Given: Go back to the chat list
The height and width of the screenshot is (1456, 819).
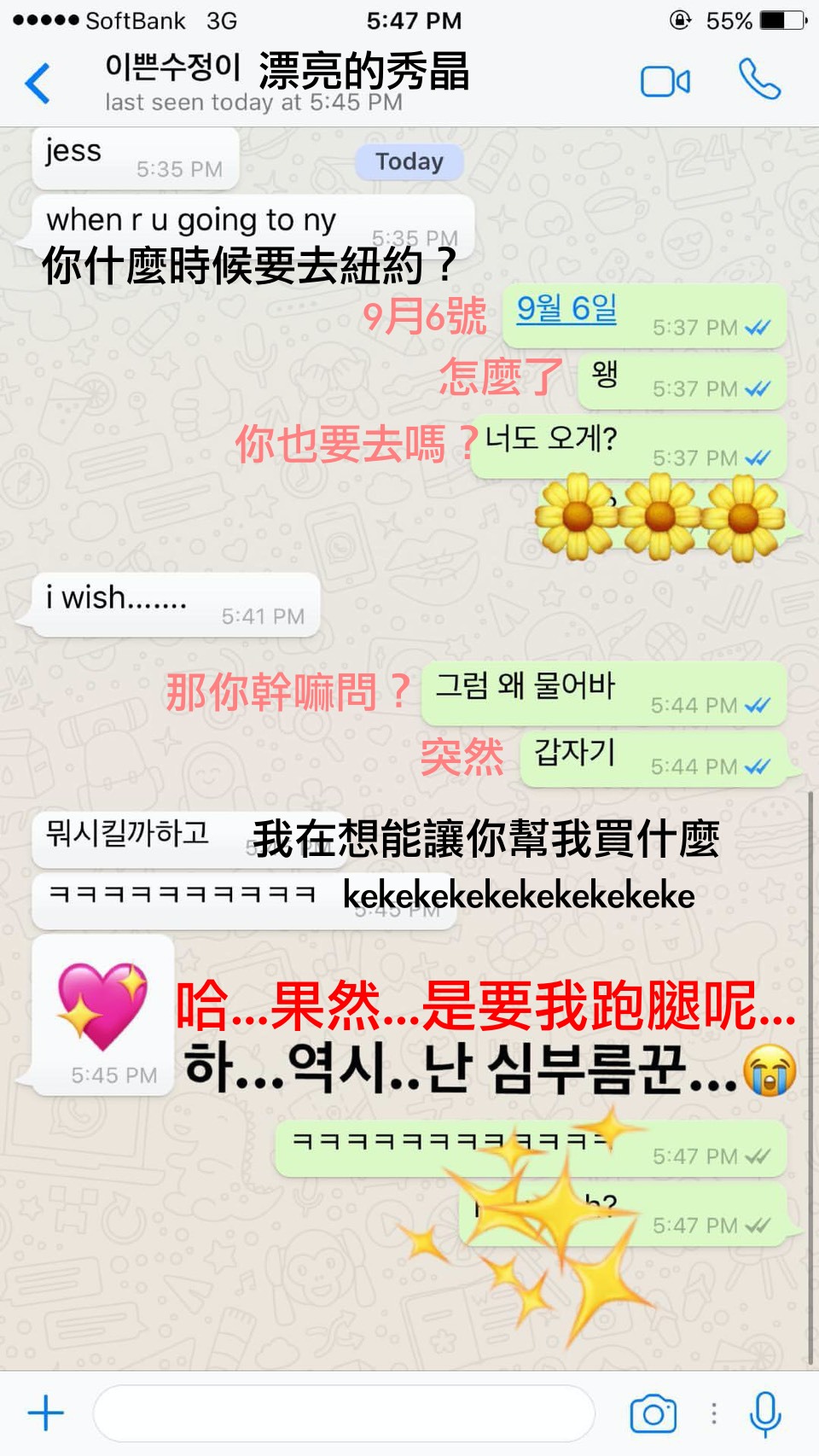Looking at the screenshot, I should click(38, 83).
